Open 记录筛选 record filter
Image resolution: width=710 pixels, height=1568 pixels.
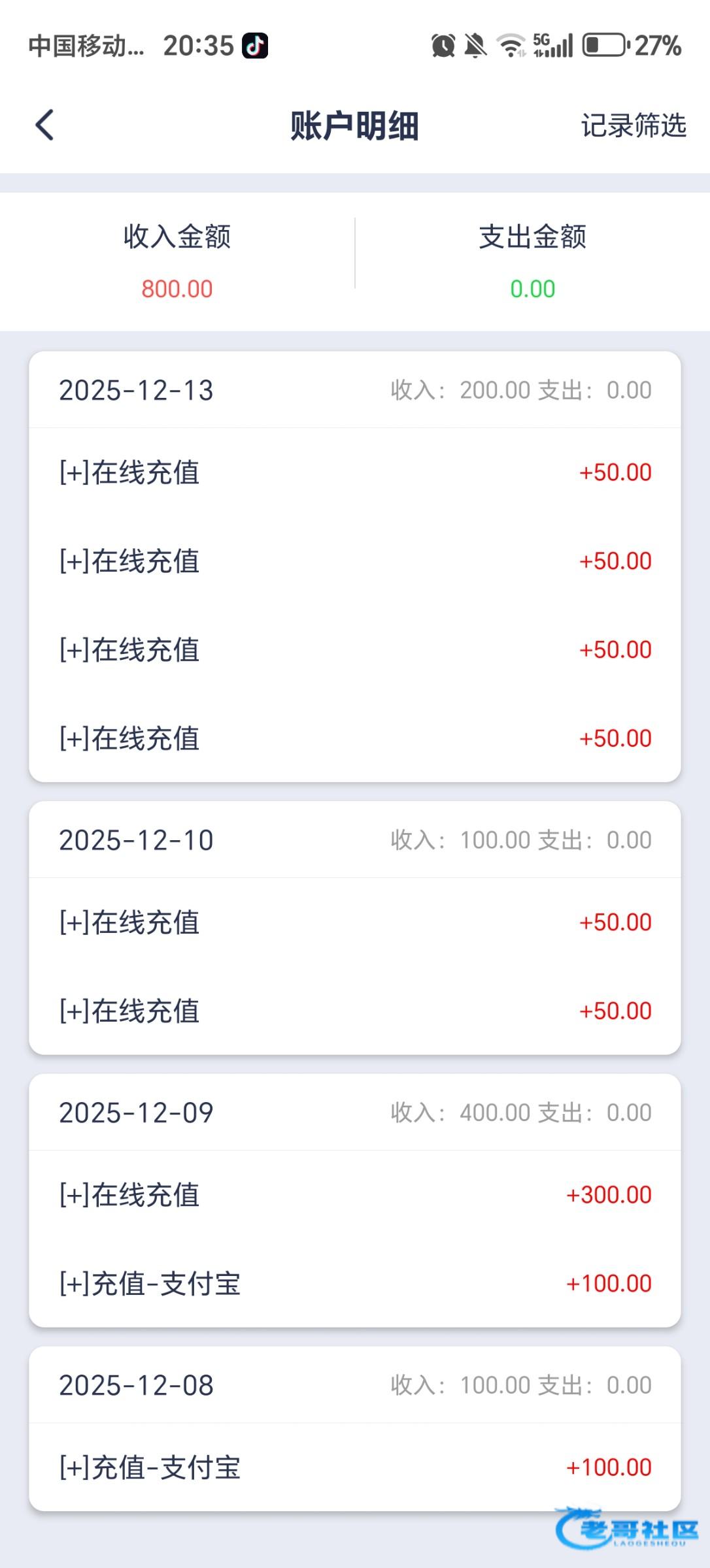(634, 125)
